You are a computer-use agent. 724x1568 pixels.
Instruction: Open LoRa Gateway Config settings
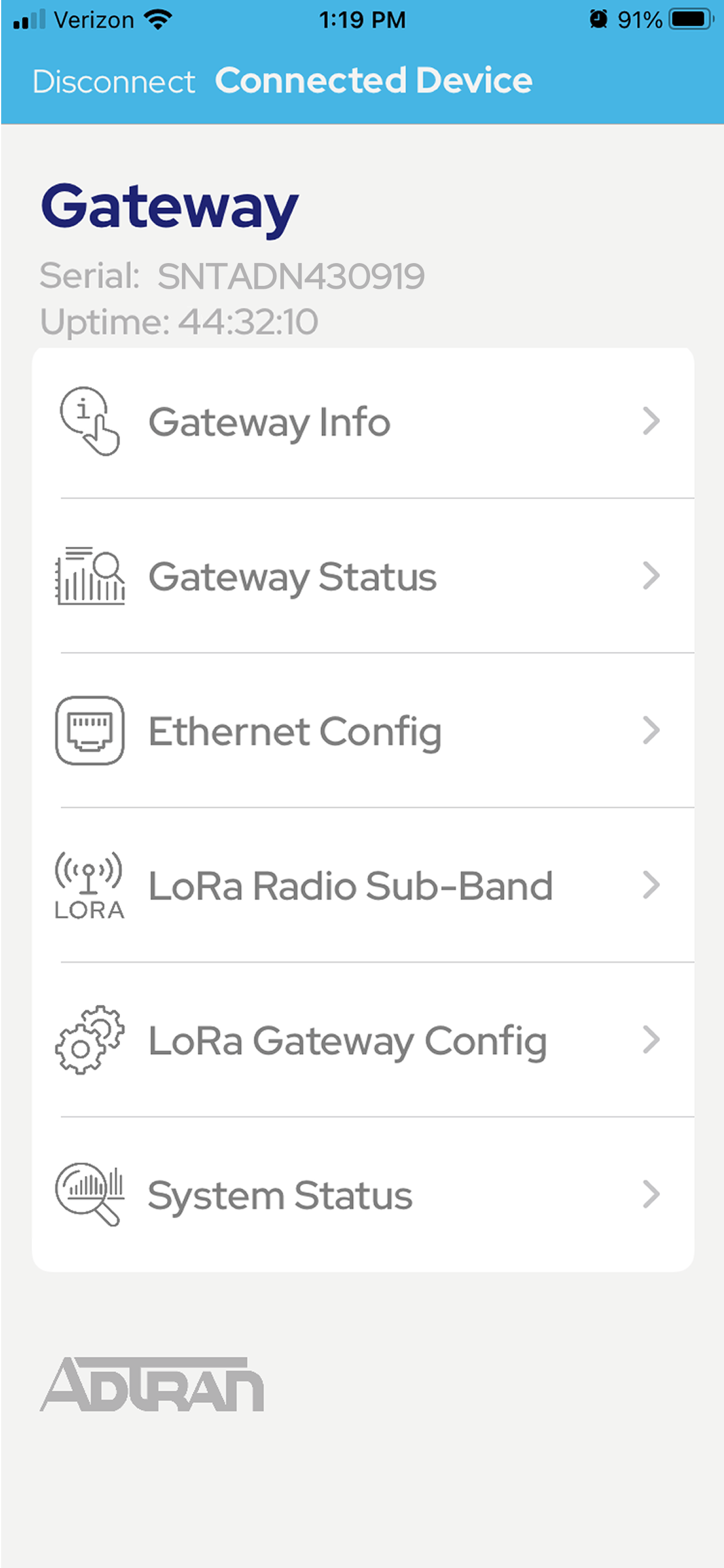coord(363,1039)
